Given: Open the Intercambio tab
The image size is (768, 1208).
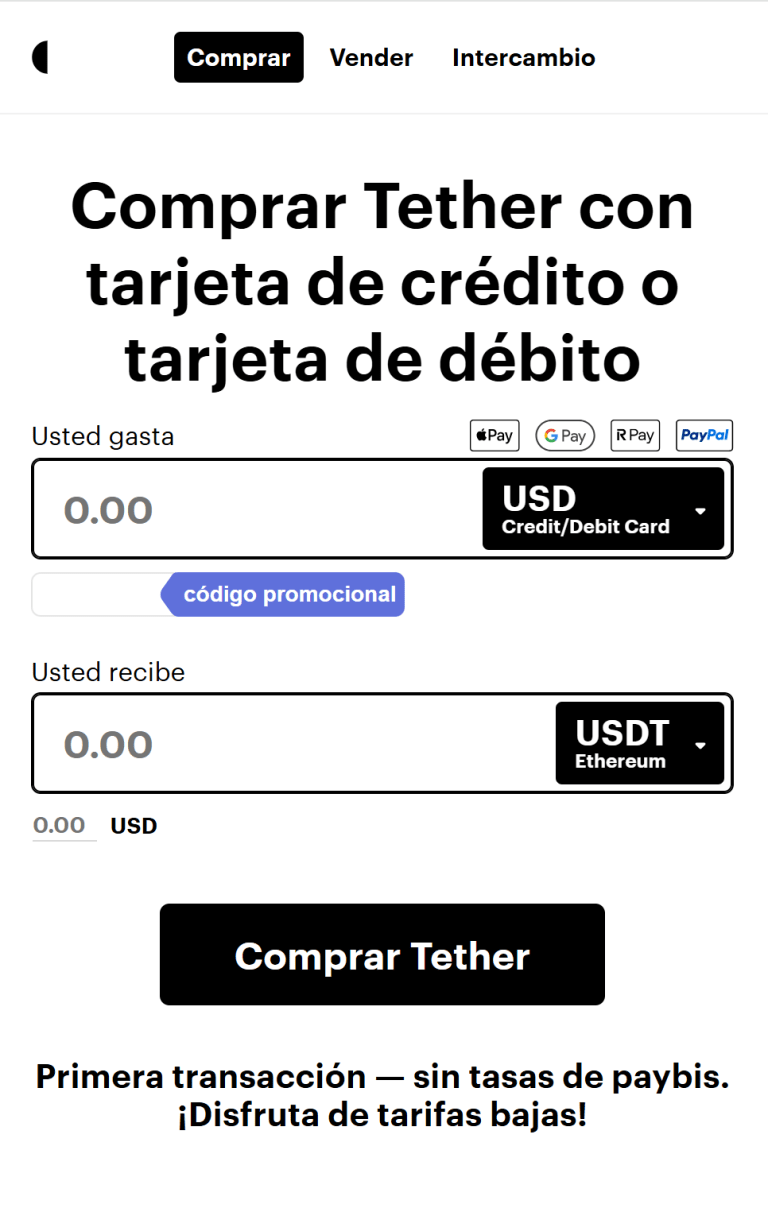Looking at the screenshot, I should point(523,58).
